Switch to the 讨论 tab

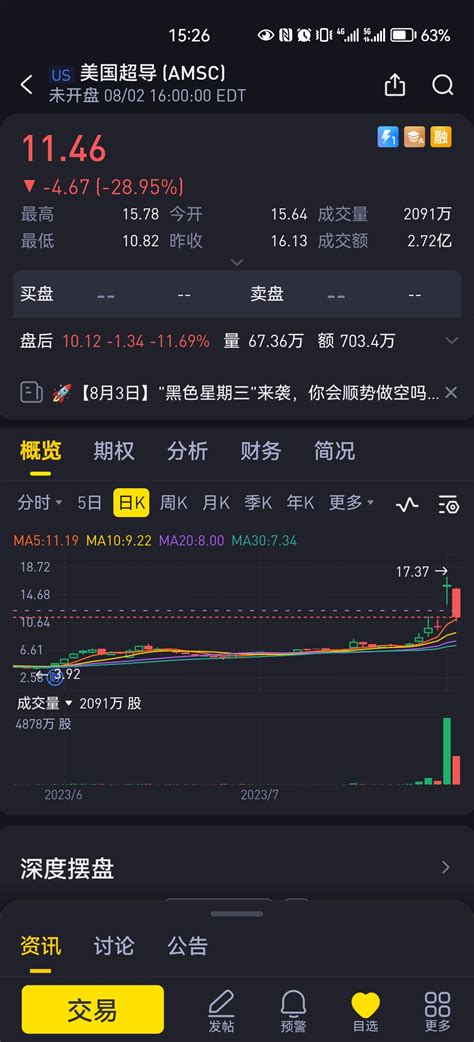point(114,945)
